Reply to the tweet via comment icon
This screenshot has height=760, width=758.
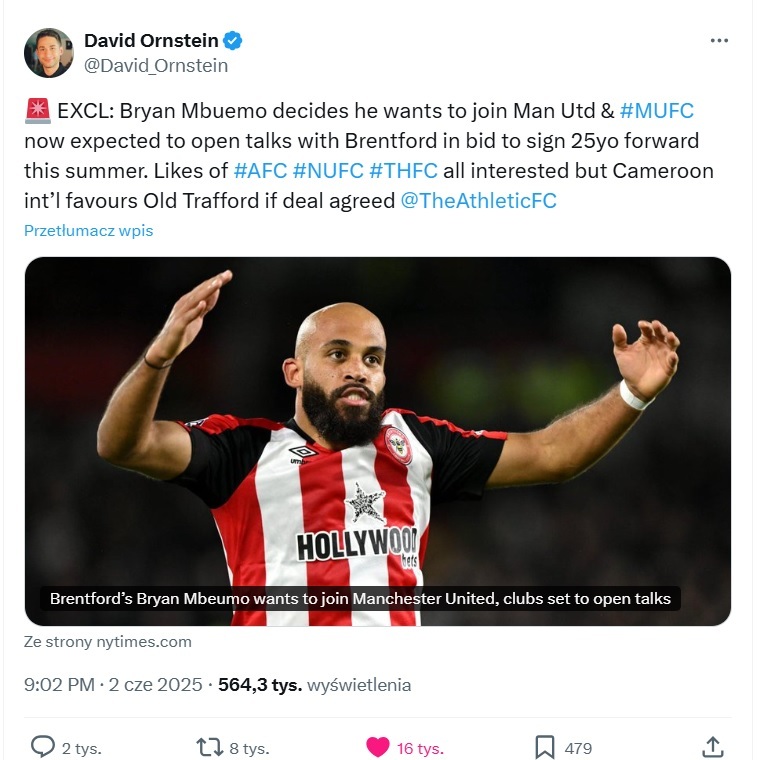coord(43,747)
